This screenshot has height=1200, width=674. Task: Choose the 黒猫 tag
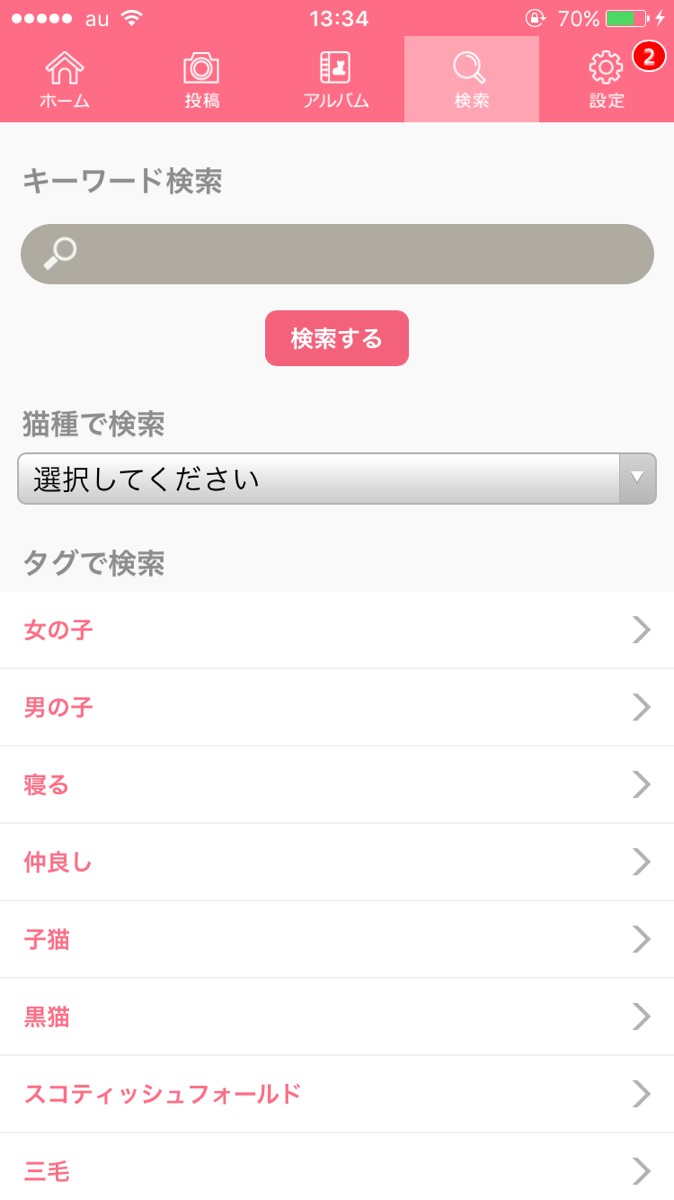337,1017
